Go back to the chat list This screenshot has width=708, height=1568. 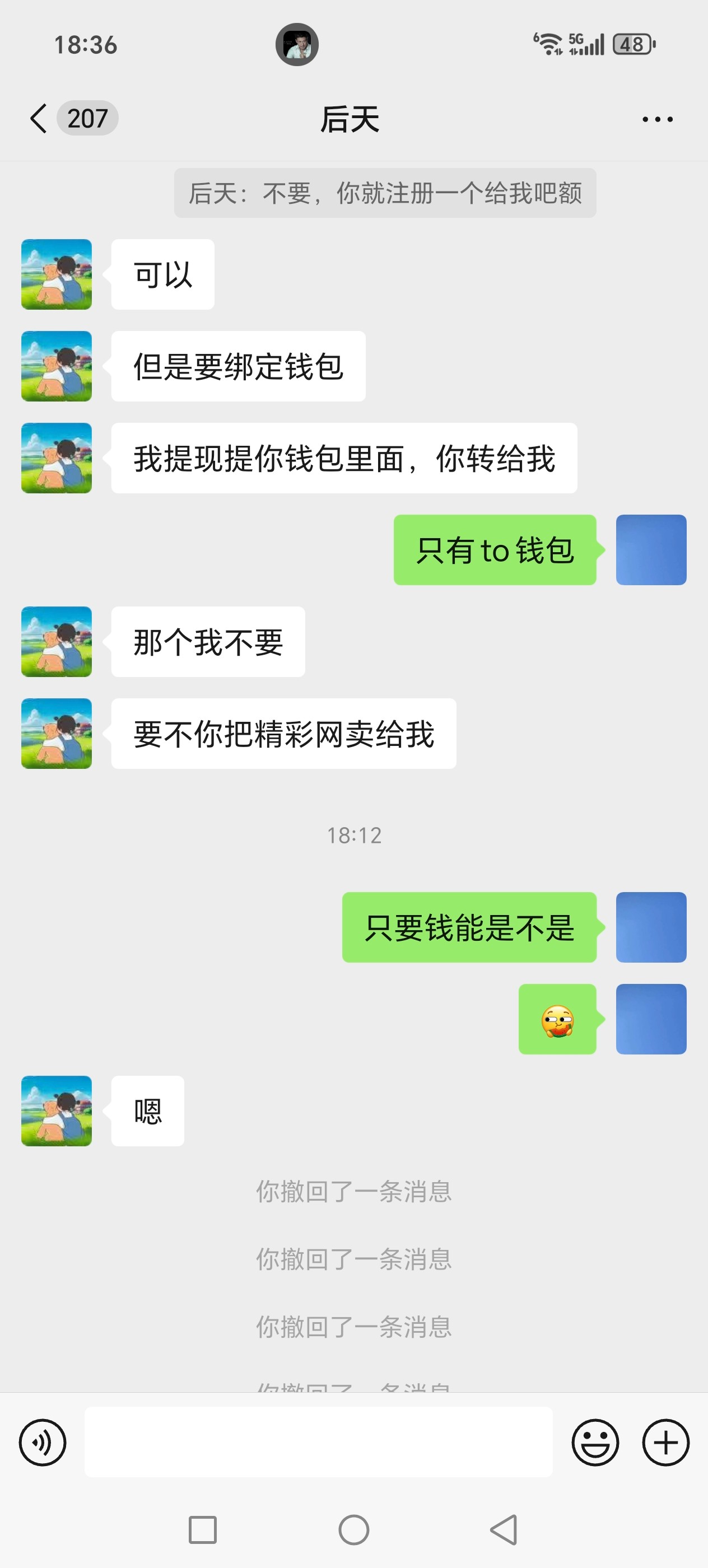coord(39,118)
